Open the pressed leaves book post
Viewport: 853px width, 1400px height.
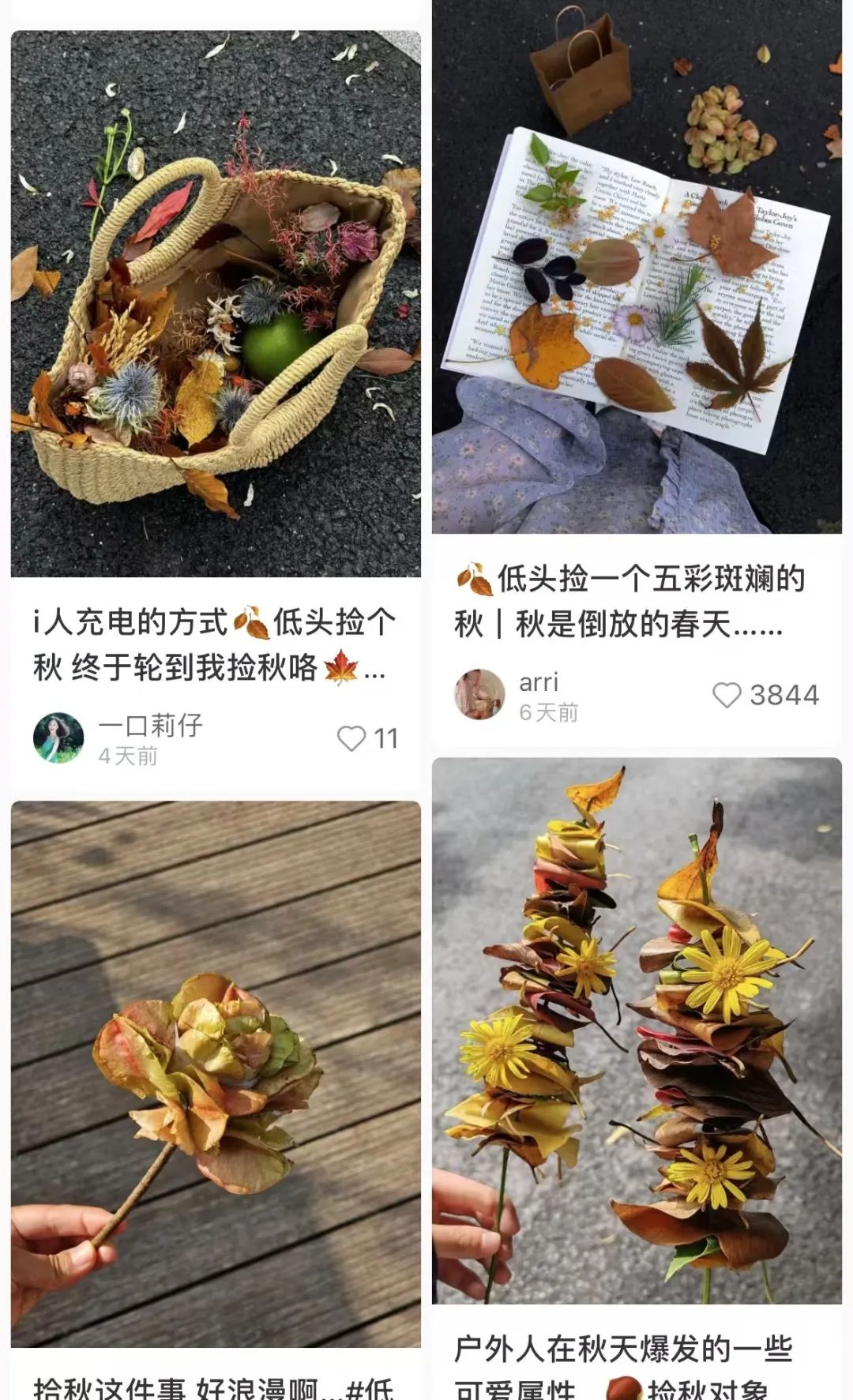point(637,268)
